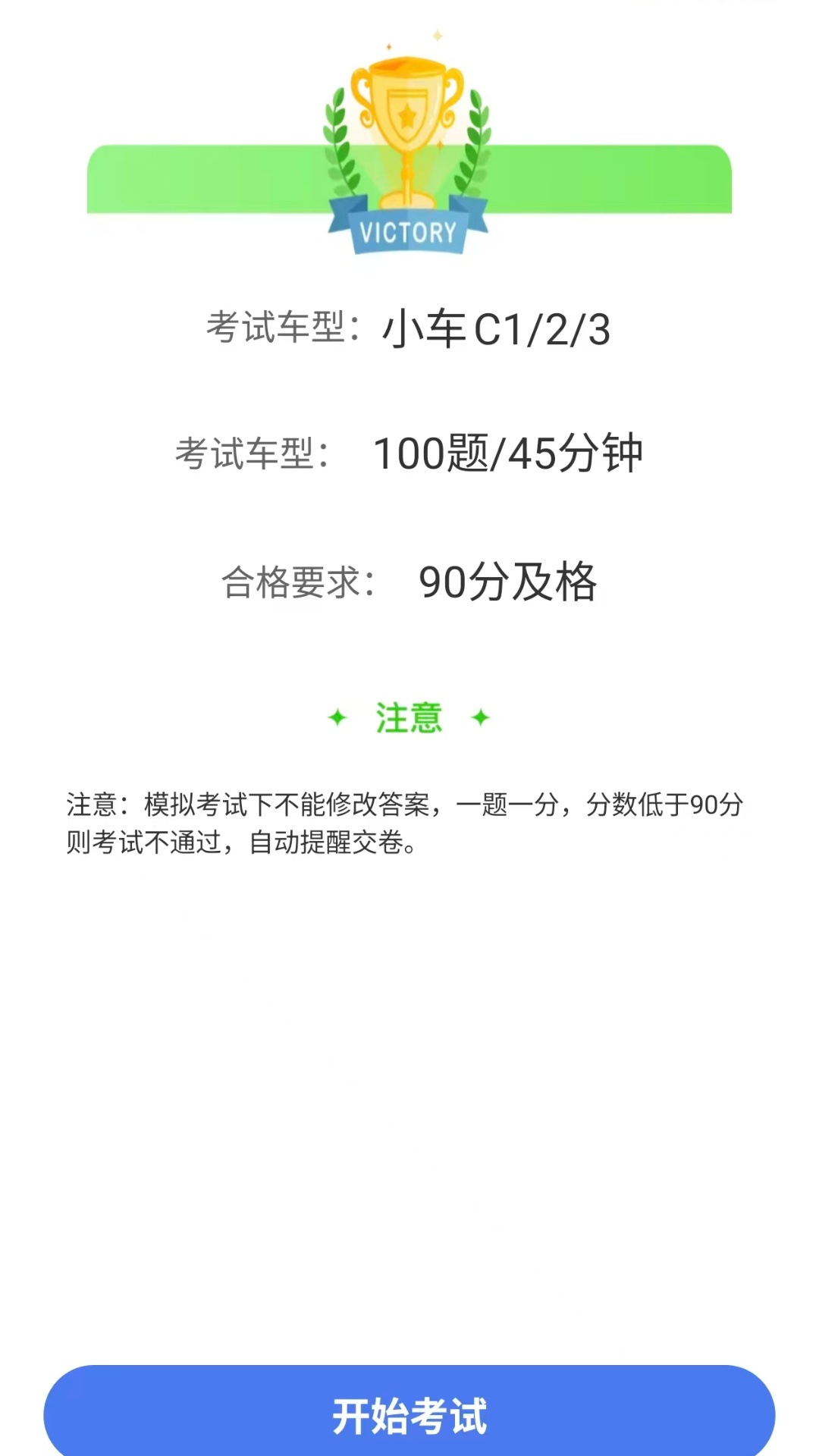Tap the small star above the trophy
819x1456 pixels.
click(436, 34)
